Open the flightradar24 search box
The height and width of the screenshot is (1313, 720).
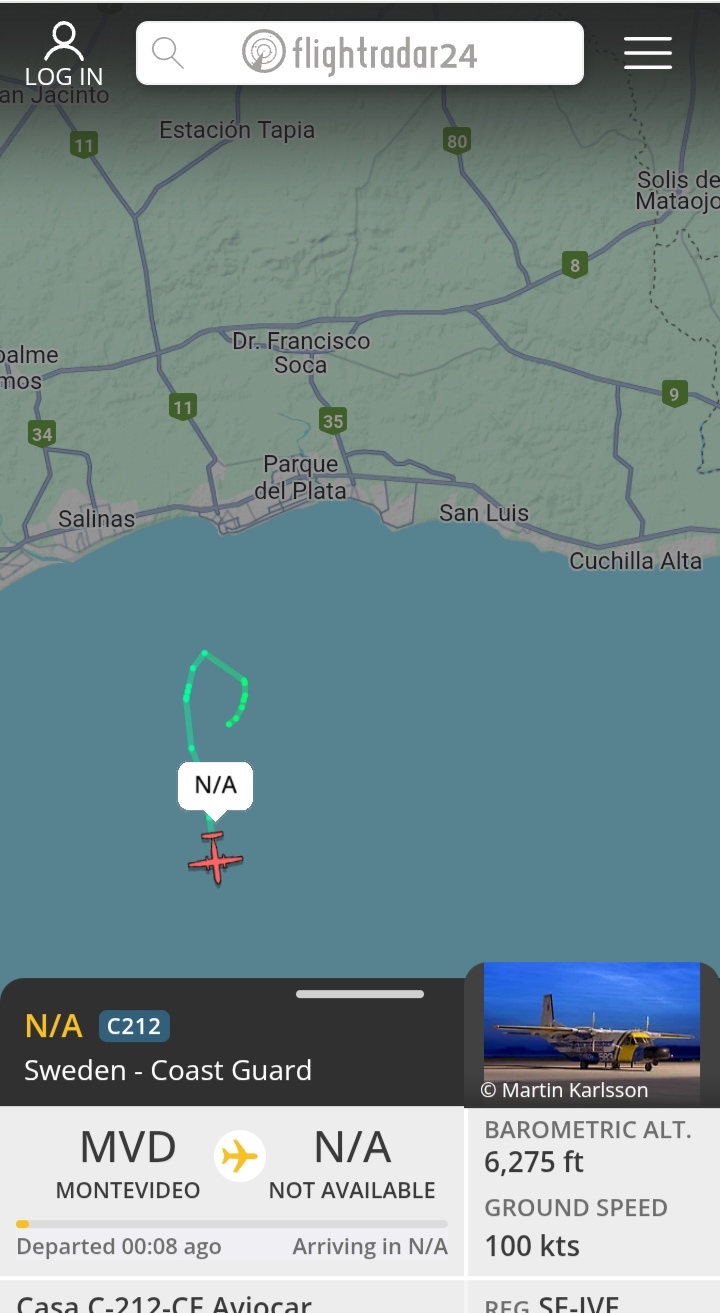[x=360, y=53]
